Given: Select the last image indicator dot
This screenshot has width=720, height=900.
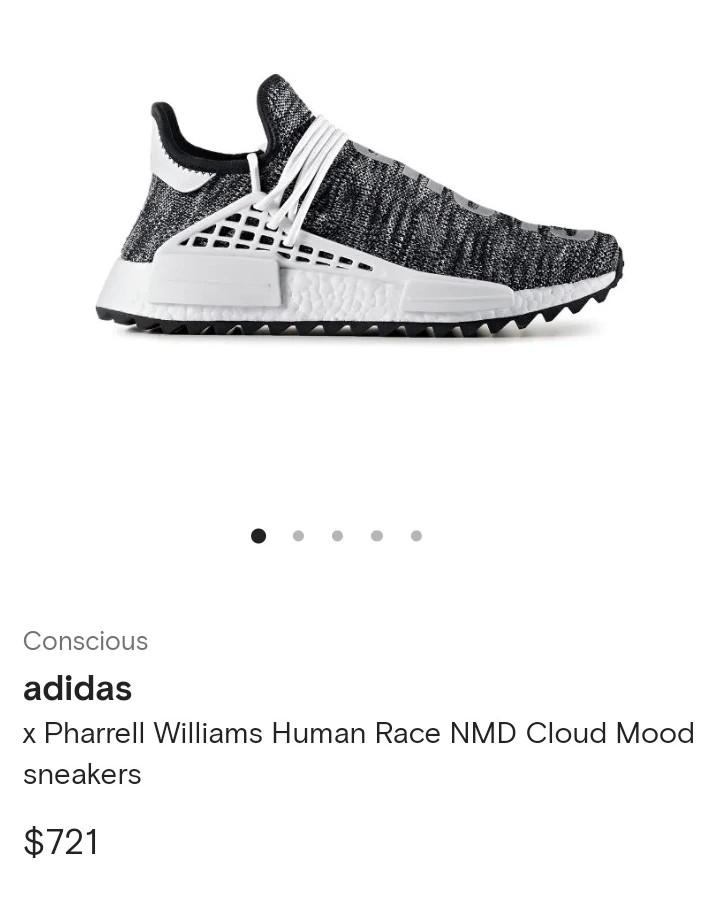Looking at the screenshot, I should (x=416, y=536).
